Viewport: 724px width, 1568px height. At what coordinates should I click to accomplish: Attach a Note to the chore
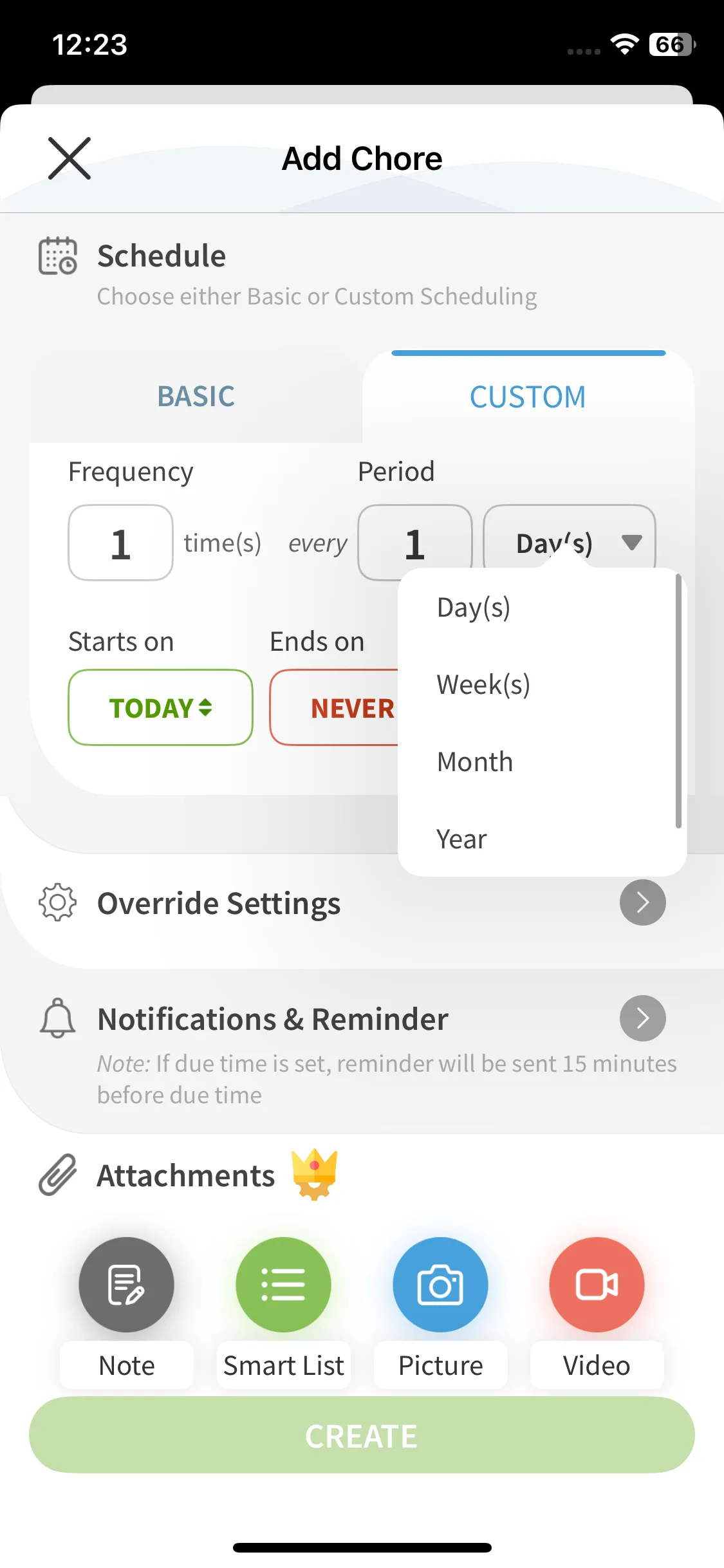click(126, 1285)
